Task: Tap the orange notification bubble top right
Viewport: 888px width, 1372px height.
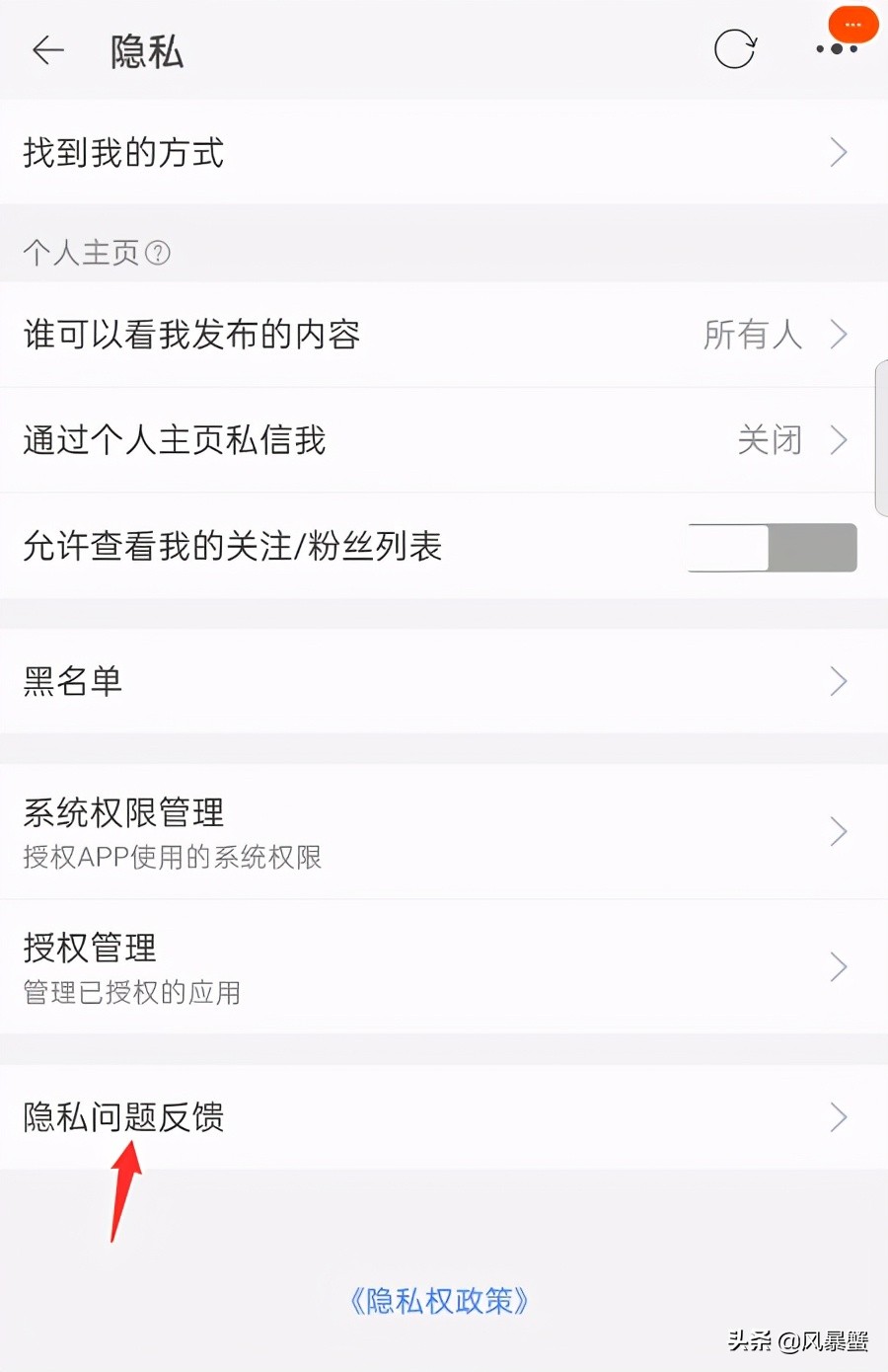Action: pos(851,24)
